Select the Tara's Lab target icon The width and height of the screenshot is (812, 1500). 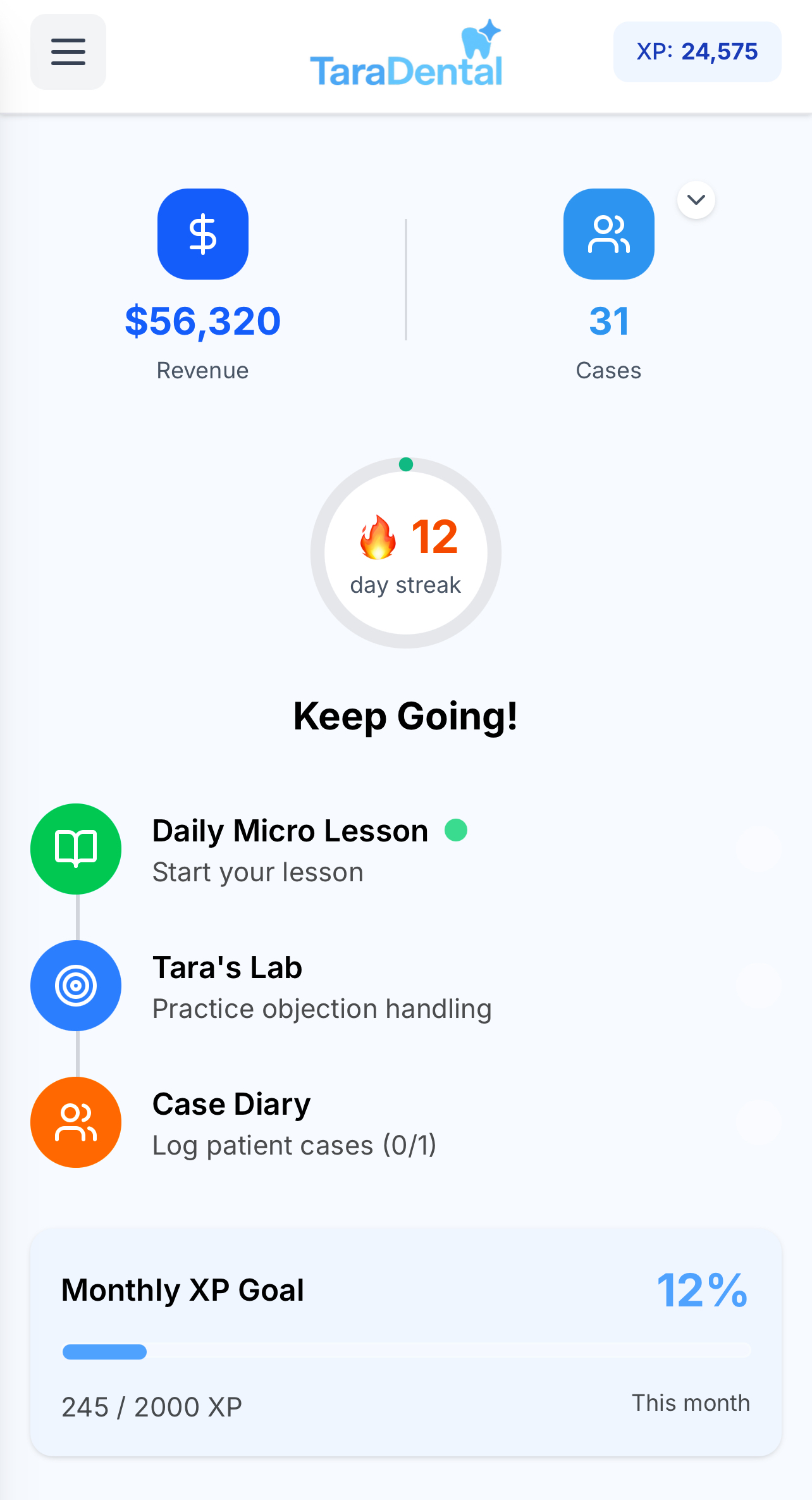pyautogui.click(x=75, y=985)
